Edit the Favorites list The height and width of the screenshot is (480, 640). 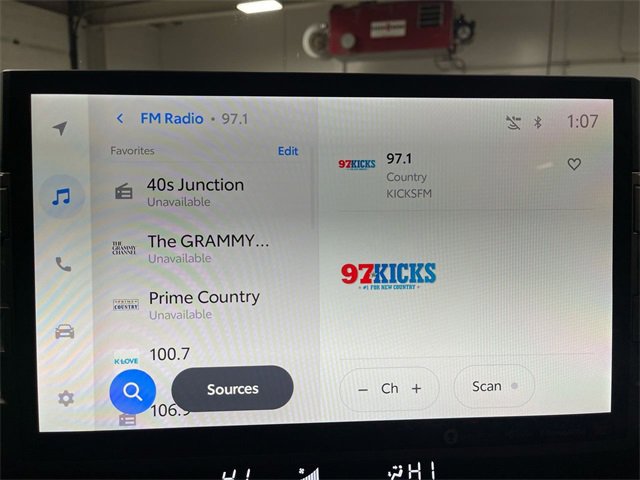[288, 151]
